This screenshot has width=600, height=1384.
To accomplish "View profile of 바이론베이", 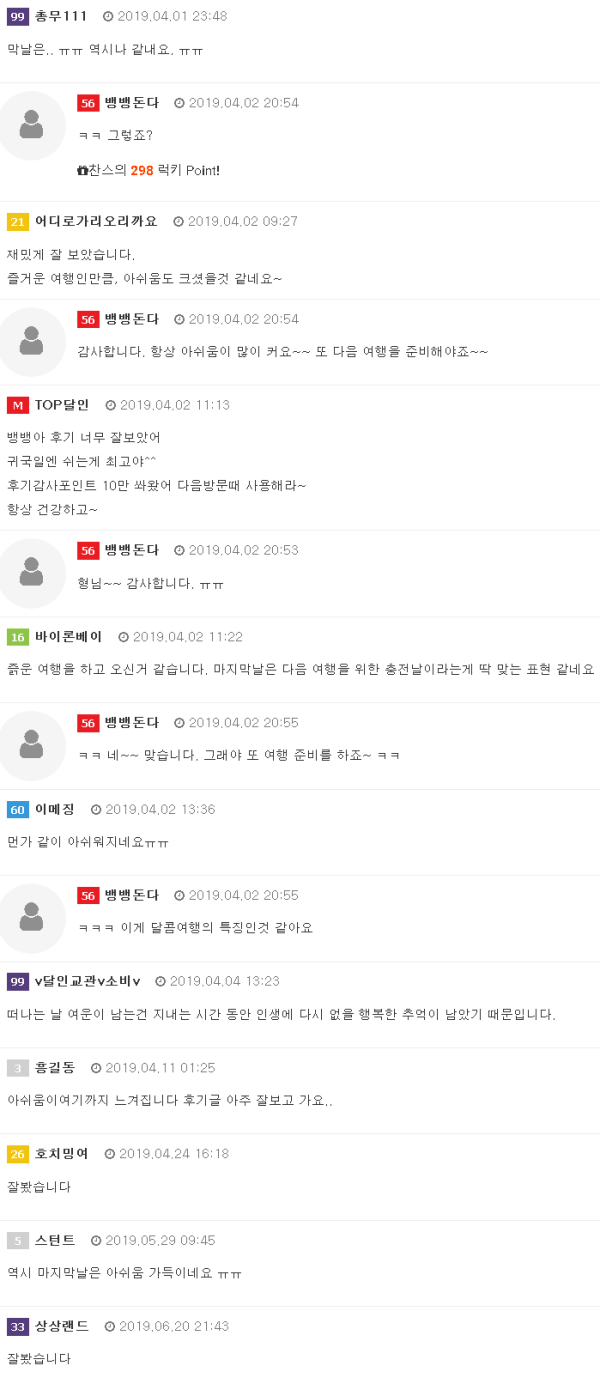I will point(68,637).
